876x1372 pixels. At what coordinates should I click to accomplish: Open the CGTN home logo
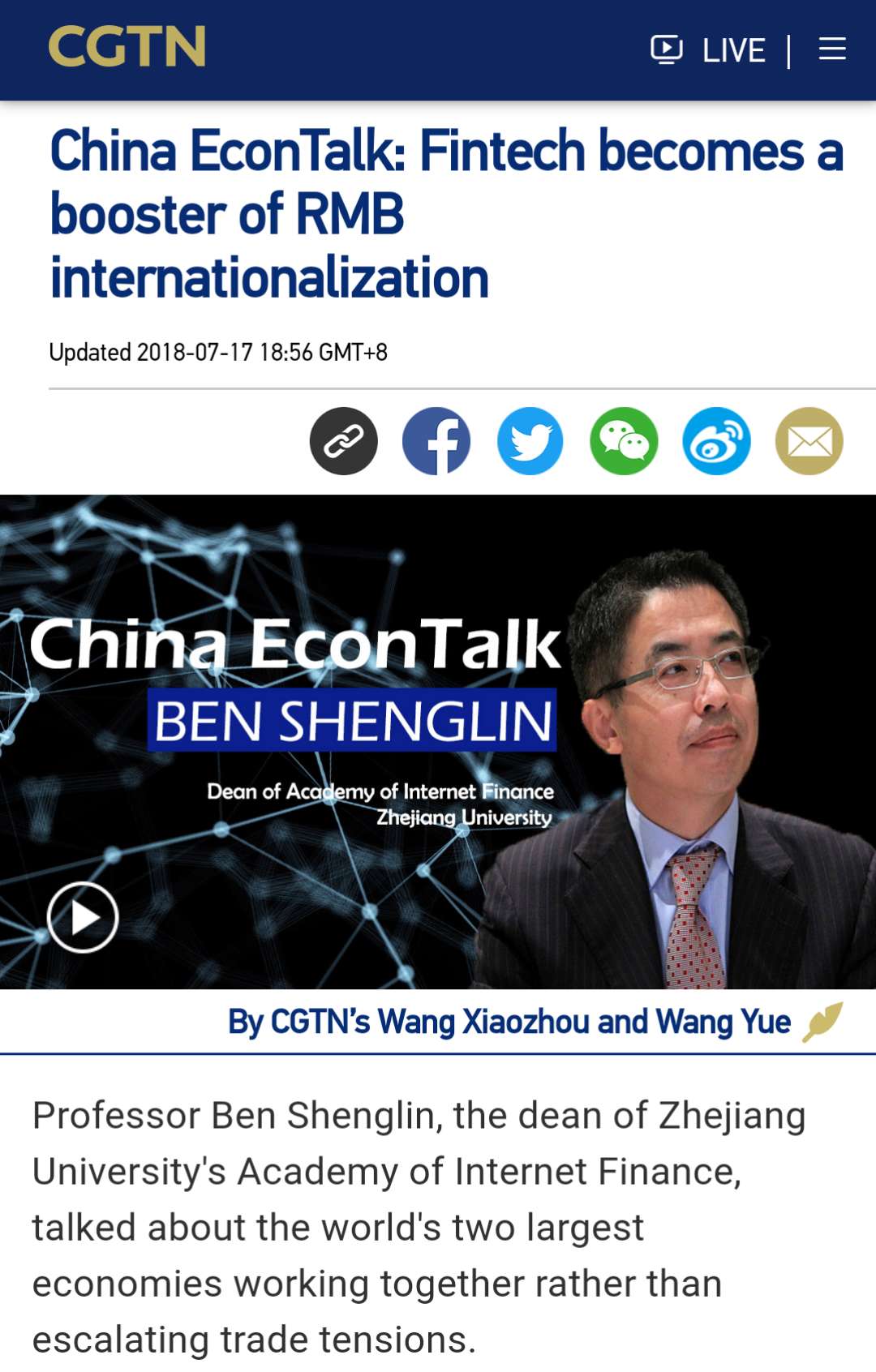tap(127, 46)
